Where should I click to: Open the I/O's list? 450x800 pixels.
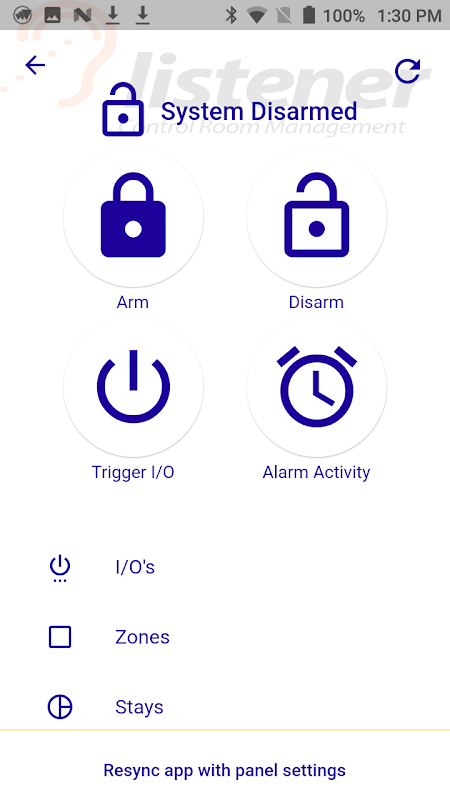pos(225,567)
